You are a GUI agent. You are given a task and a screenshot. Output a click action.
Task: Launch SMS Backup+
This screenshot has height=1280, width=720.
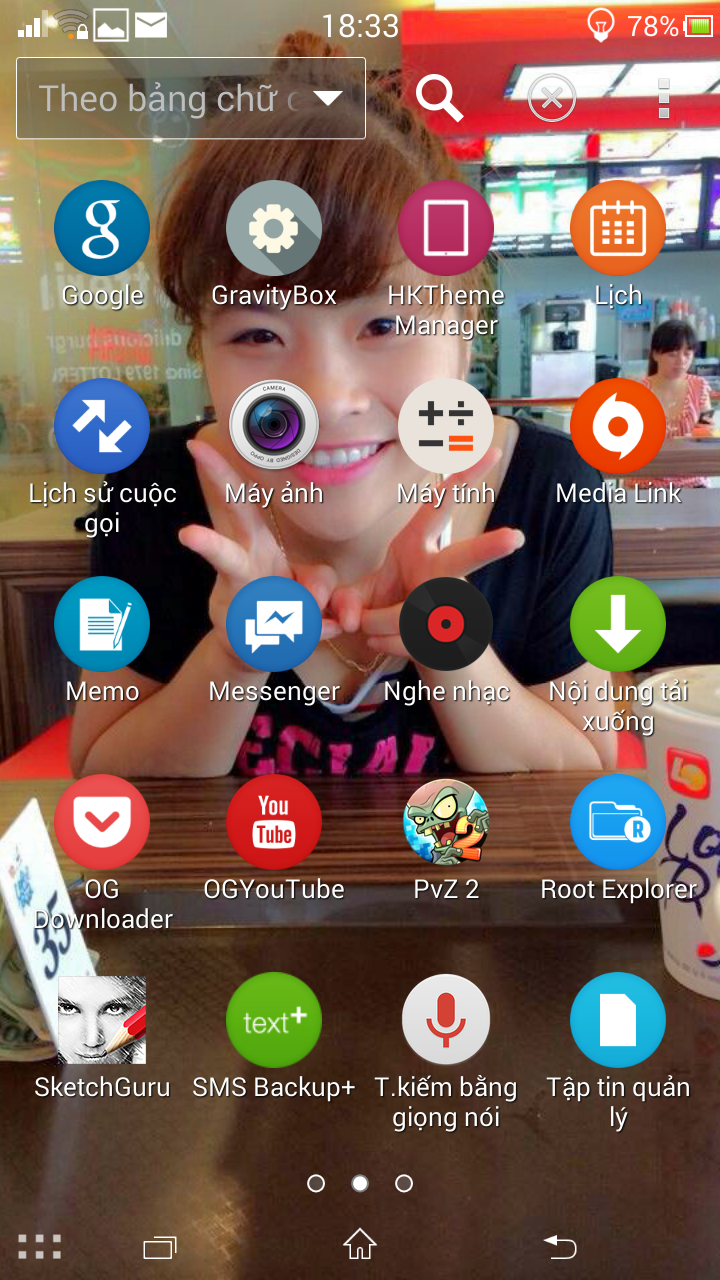[274, 1020]
